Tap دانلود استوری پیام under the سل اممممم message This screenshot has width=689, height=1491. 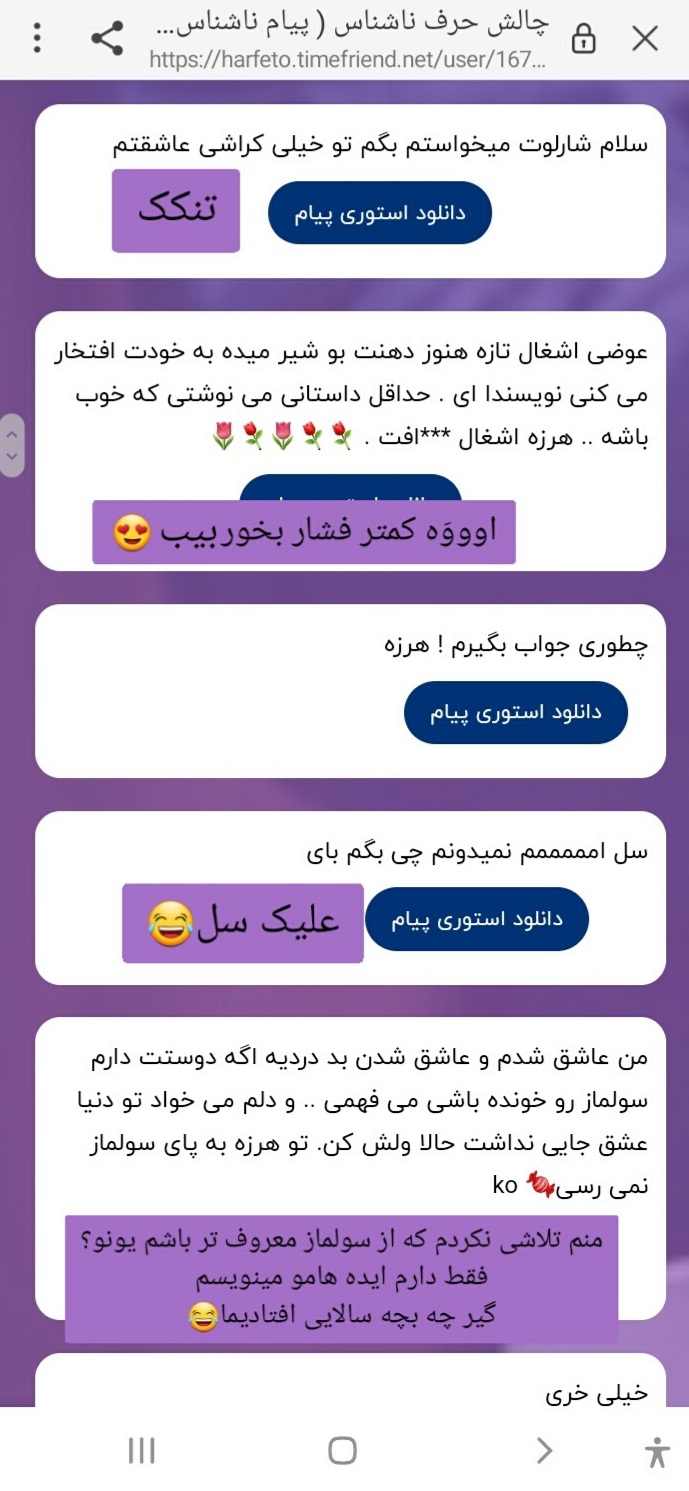[x=477, y=919]
